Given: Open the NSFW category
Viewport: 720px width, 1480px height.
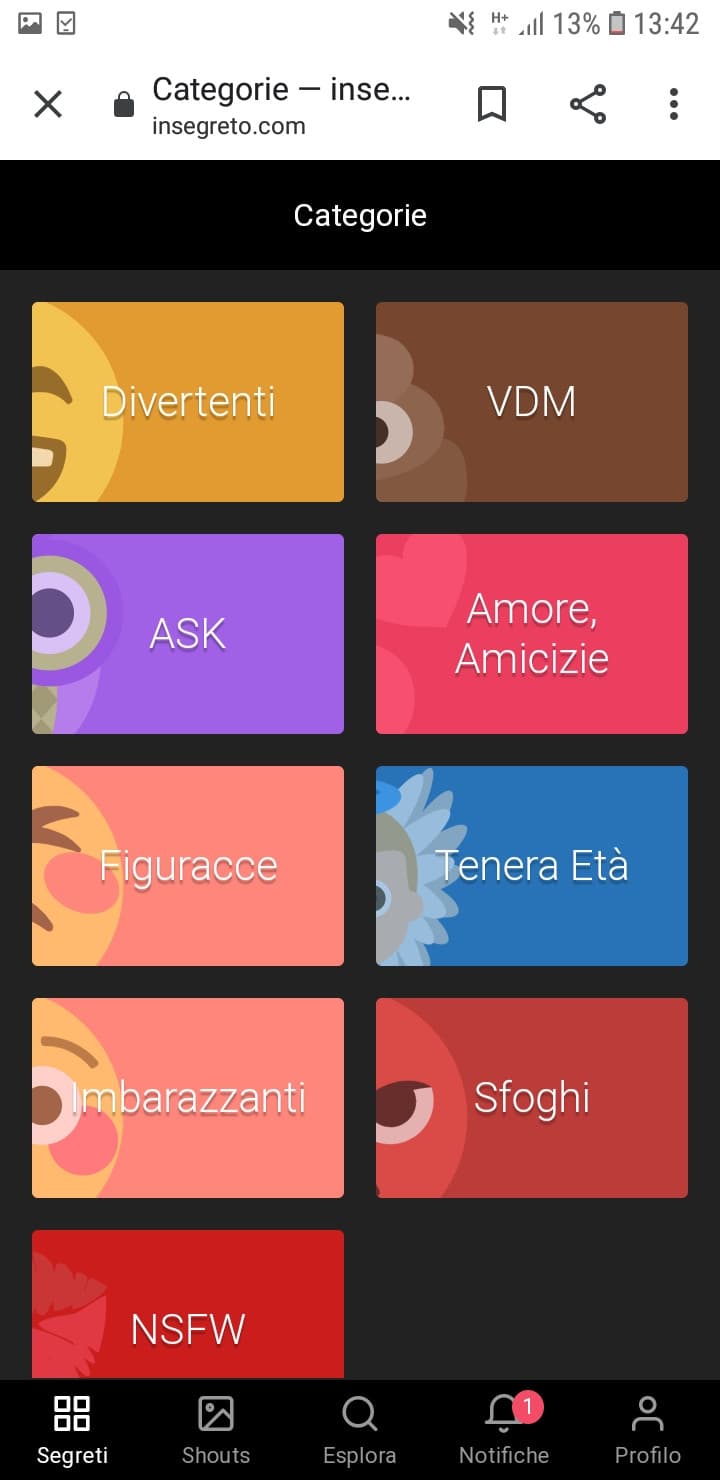Looking at the screenshot, I should tap(188, 1305).
